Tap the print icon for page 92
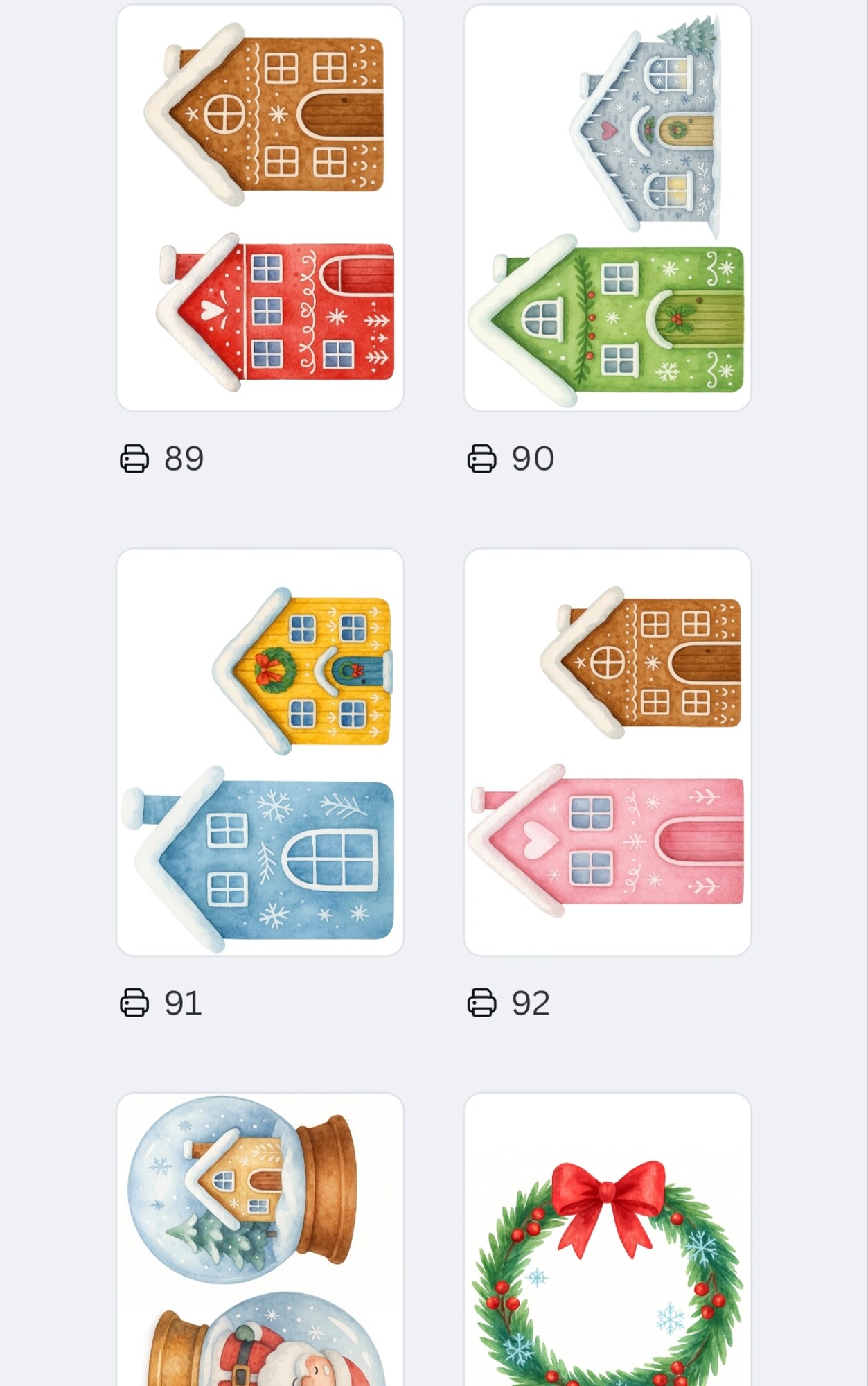The width and height of the screenshot is (868, 1386). click(481, 1003)
